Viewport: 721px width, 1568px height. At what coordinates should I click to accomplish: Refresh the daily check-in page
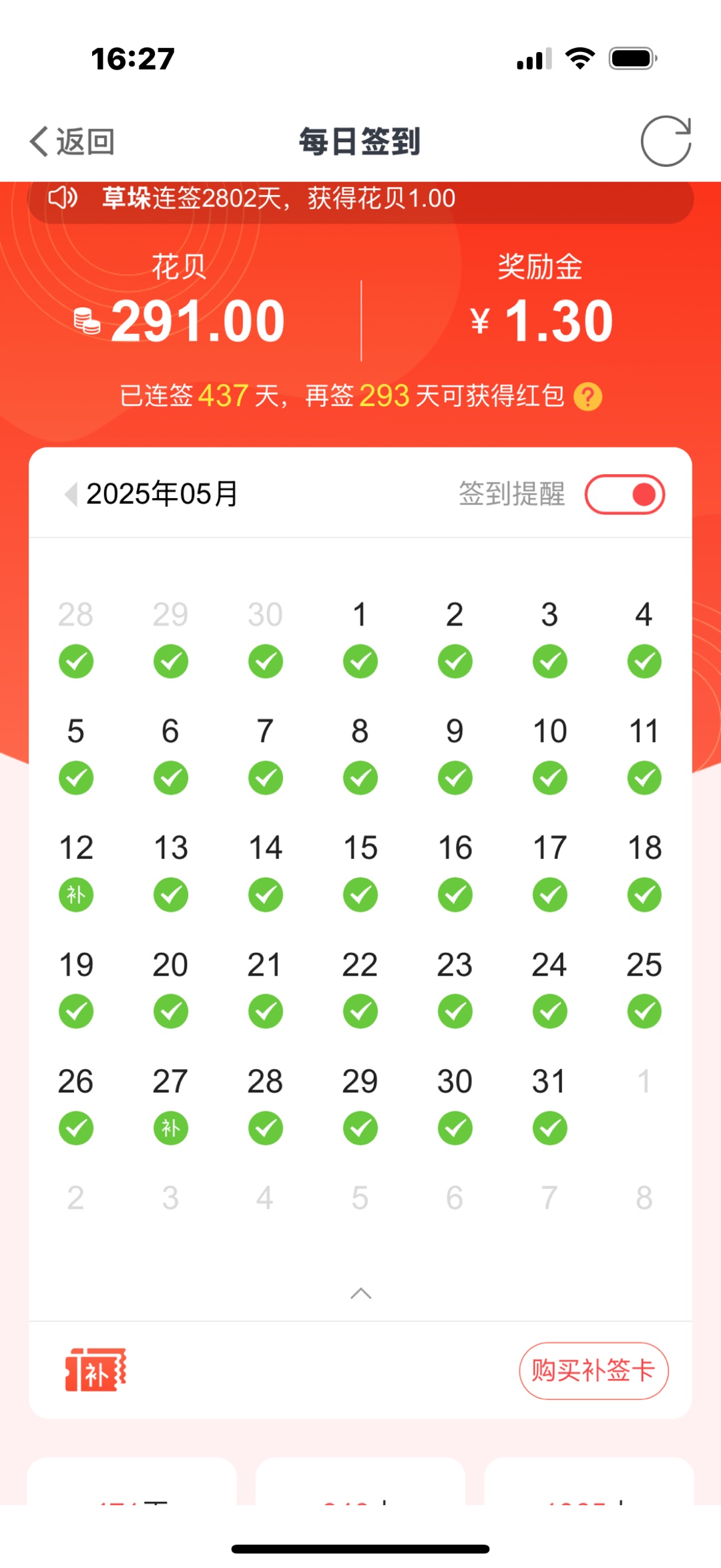666,141
